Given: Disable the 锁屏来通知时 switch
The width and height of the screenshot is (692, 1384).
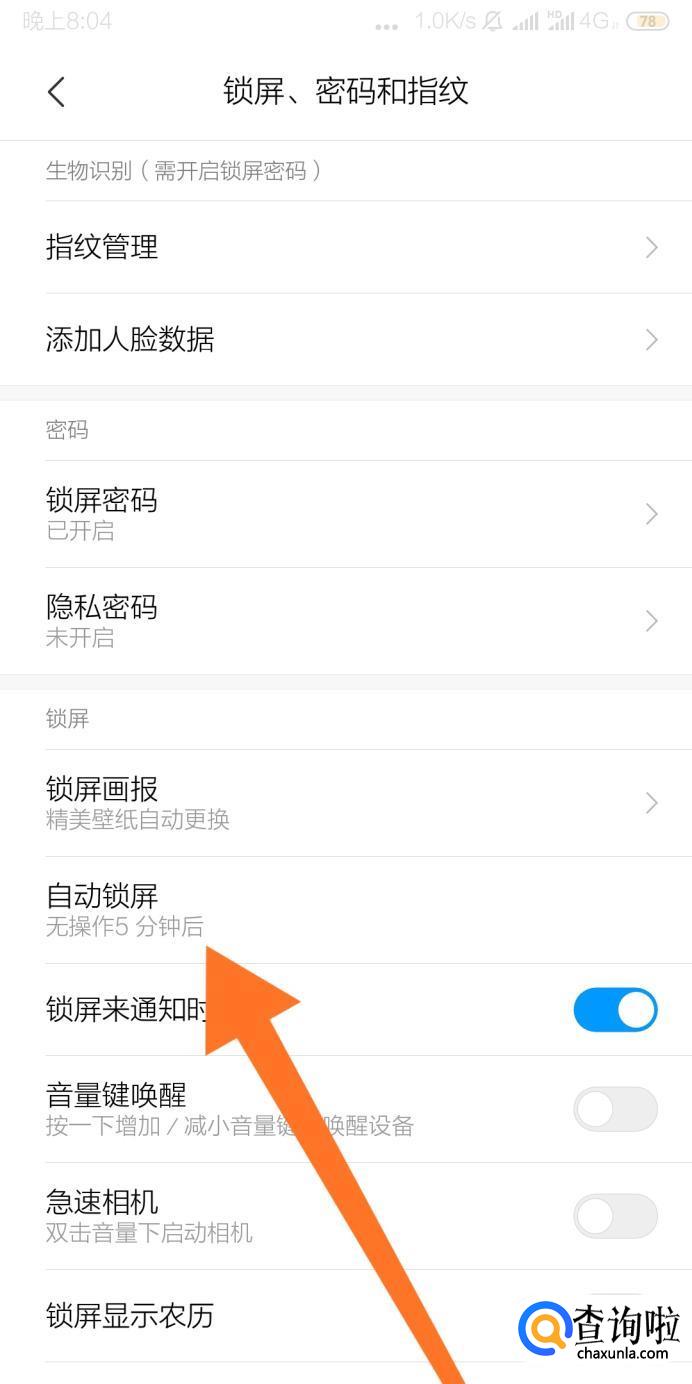Looking at the screenshot, I should (615, 1010).
